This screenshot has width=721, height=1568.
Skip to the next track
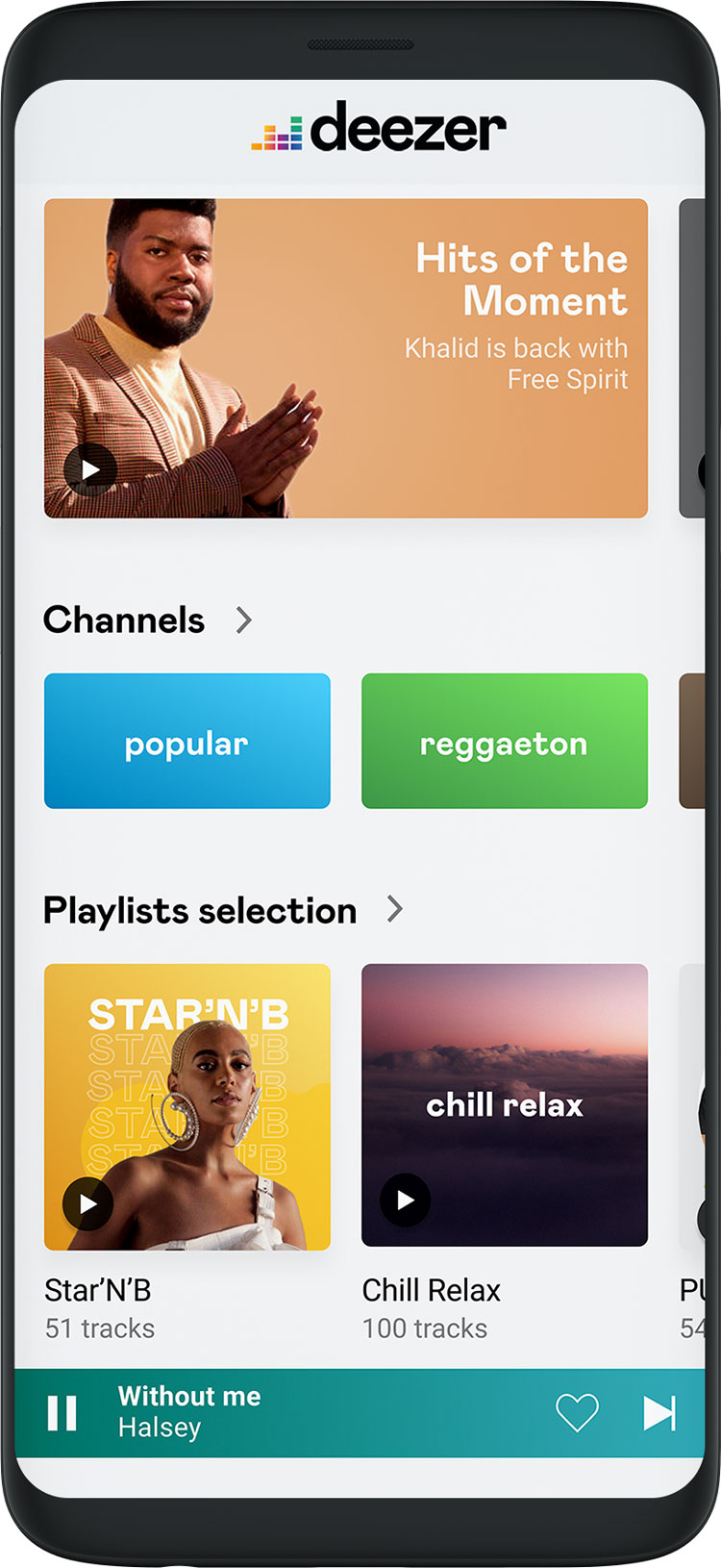[659, 1413]
